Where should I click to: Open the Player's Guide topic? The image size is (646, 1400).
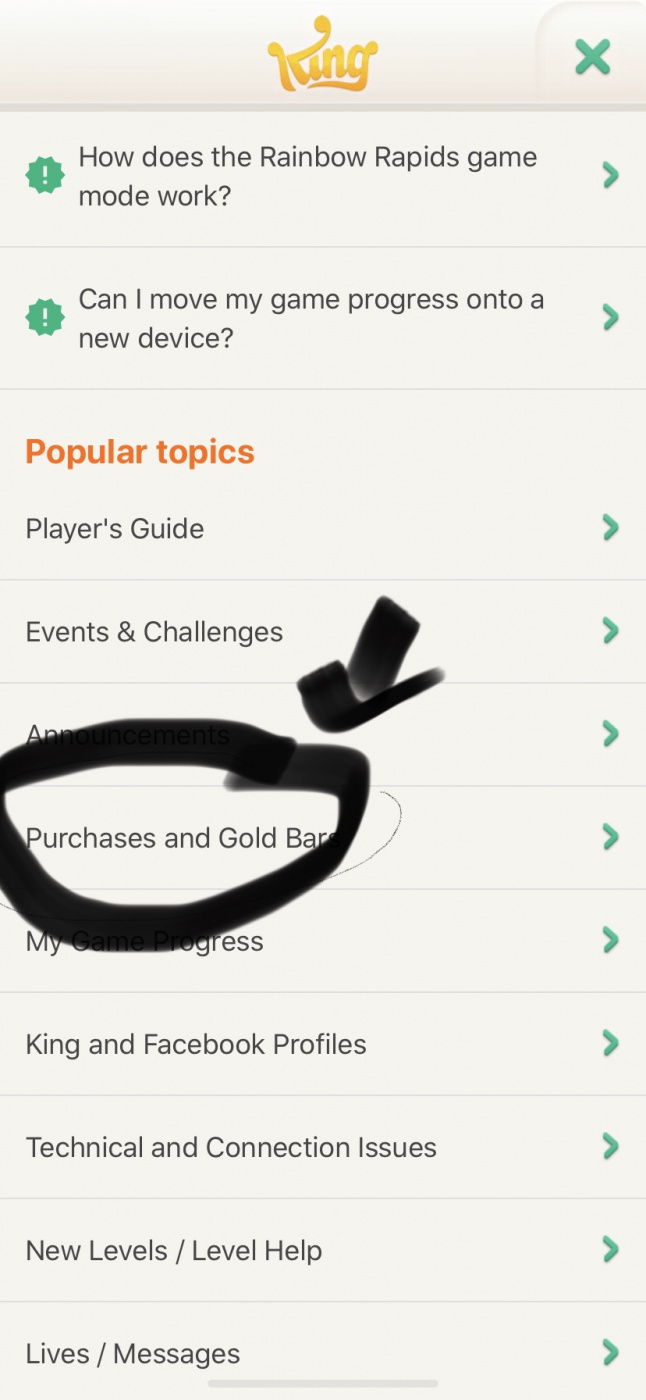323,528
